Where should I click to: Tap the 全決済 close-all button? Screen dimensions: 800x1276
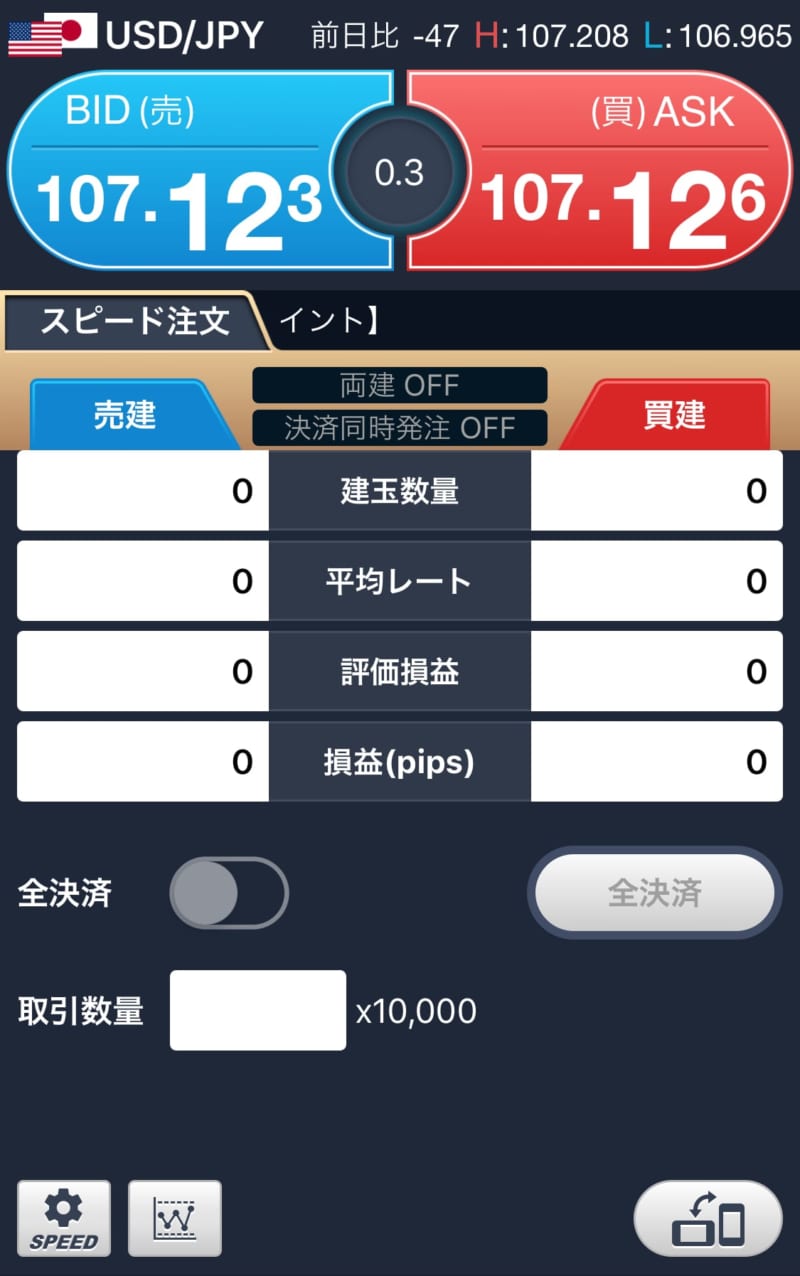tap(654, 893)
